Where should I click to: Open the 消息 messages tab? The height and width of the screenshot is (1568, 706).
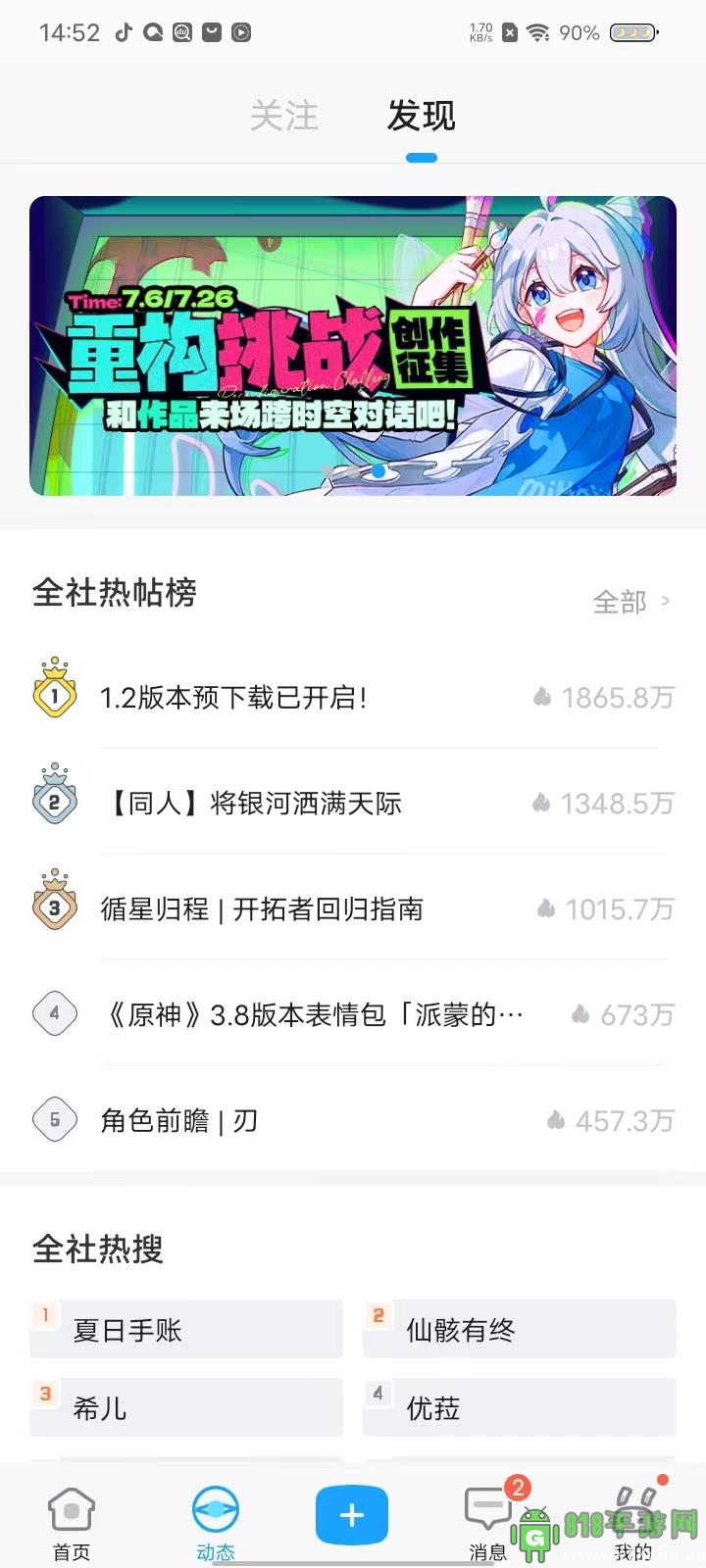pyautogui.click(x=488, y=1523)
